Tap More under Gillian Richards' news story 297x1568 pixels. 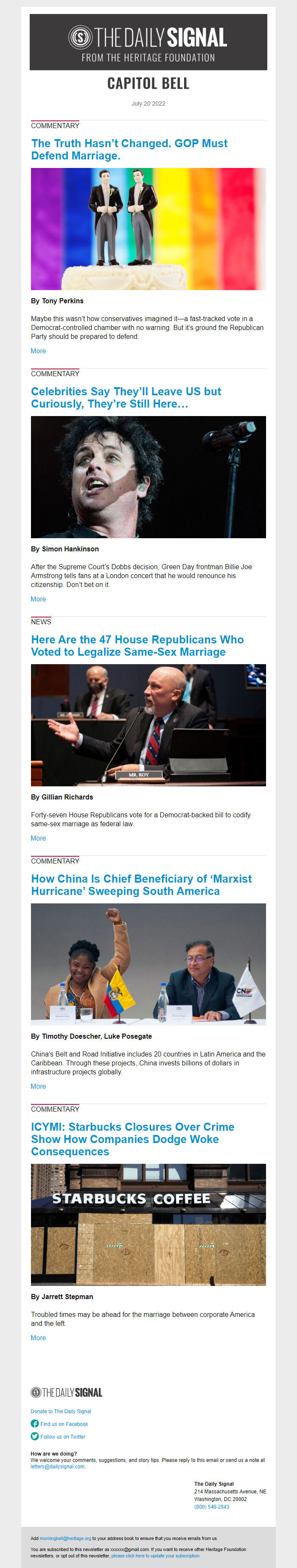click(x=38, y=838)
